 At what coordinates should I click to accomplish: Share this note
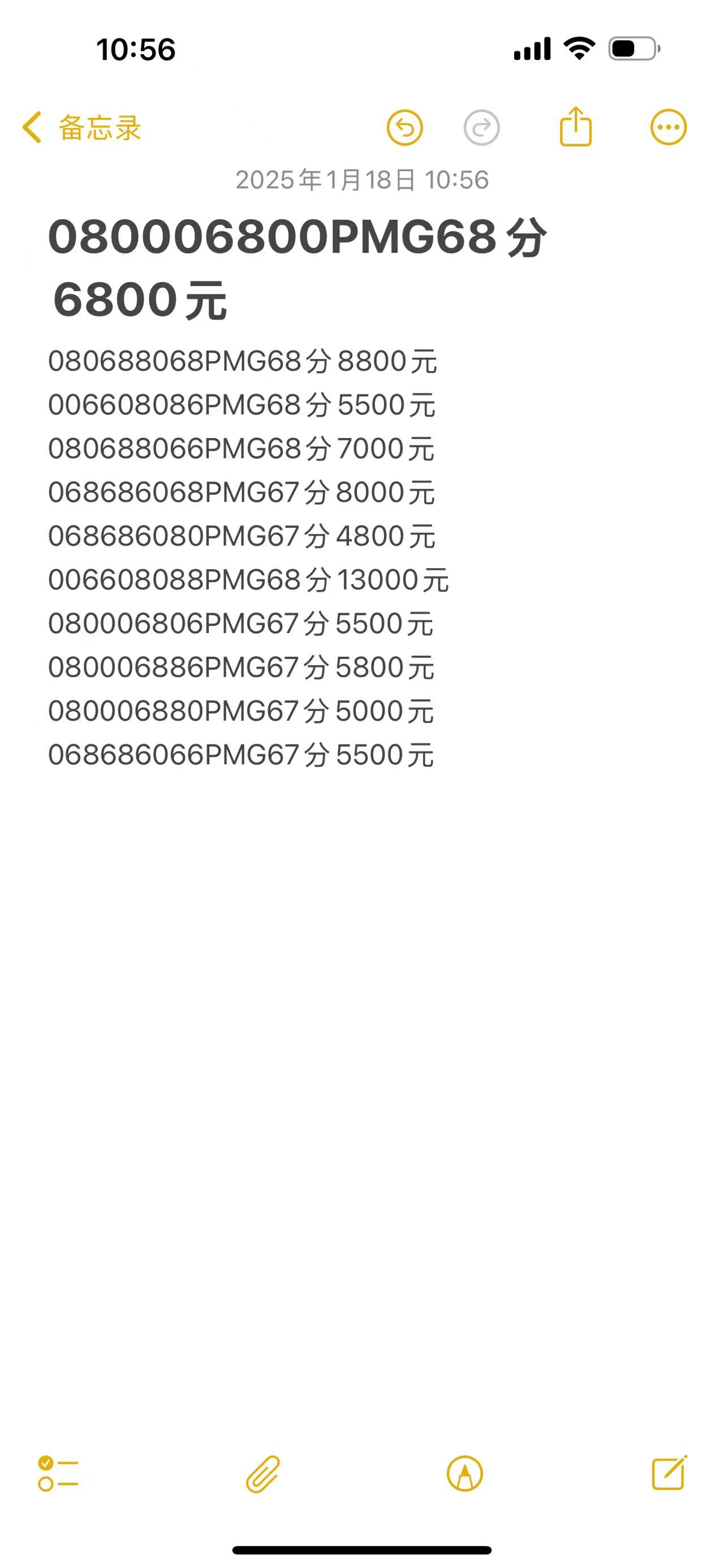click(575, 127)
